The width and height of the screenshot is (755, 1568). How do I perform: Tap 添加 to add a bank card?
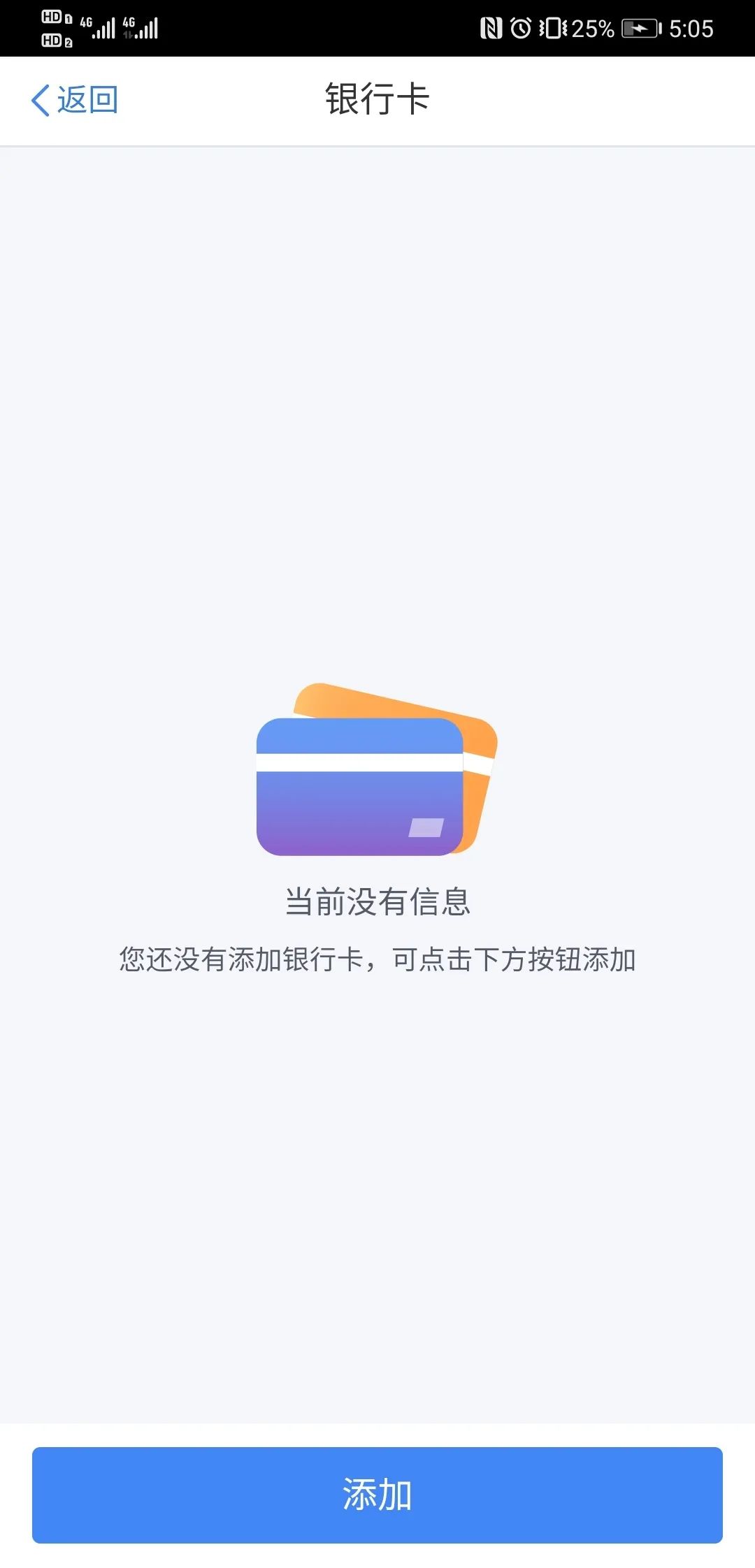[x=377, y=1495]
